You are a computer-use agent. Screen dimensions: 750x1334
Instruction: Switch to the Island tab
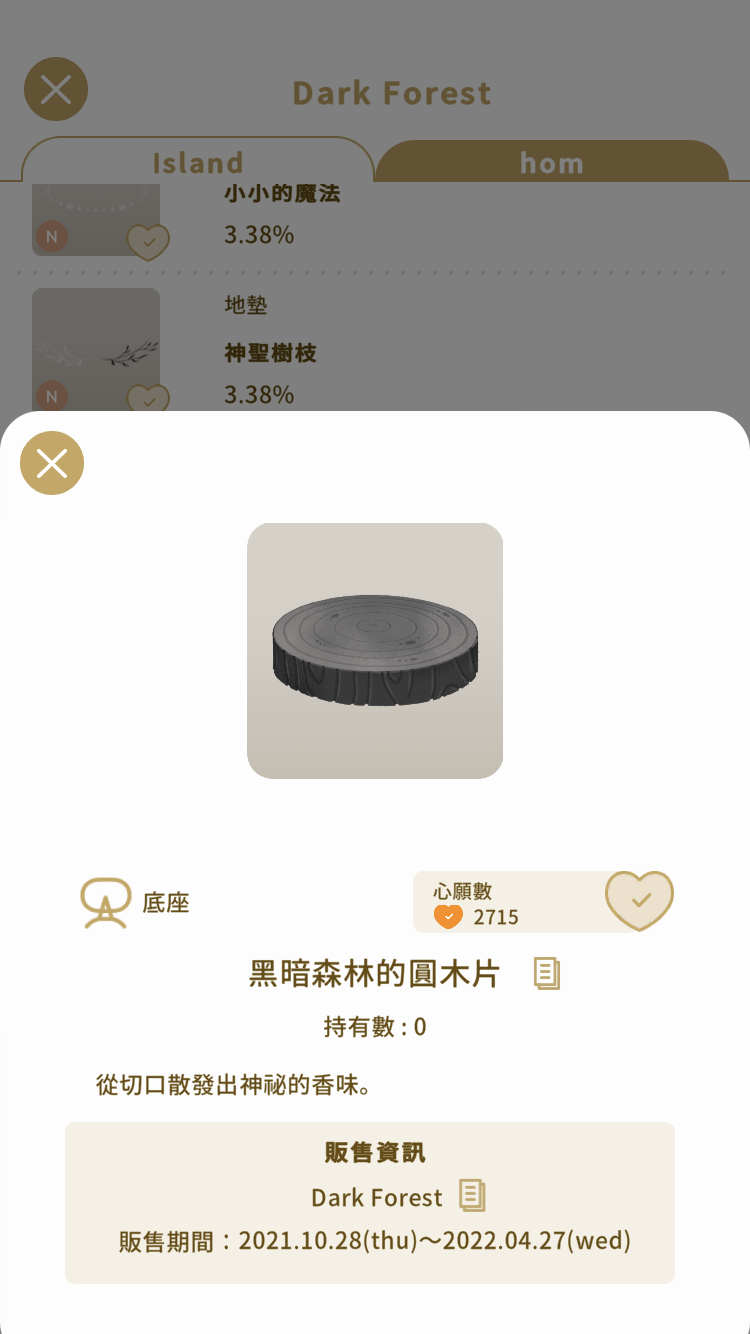tap(198, 160)
